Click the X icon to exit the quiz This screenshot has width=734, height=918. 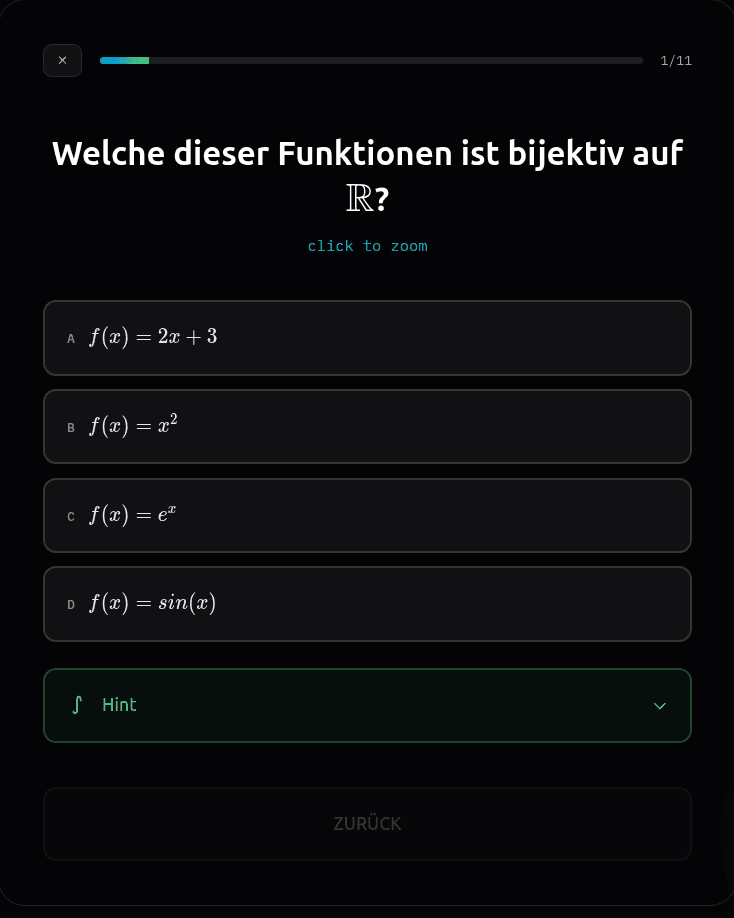(x=62, y=60)
